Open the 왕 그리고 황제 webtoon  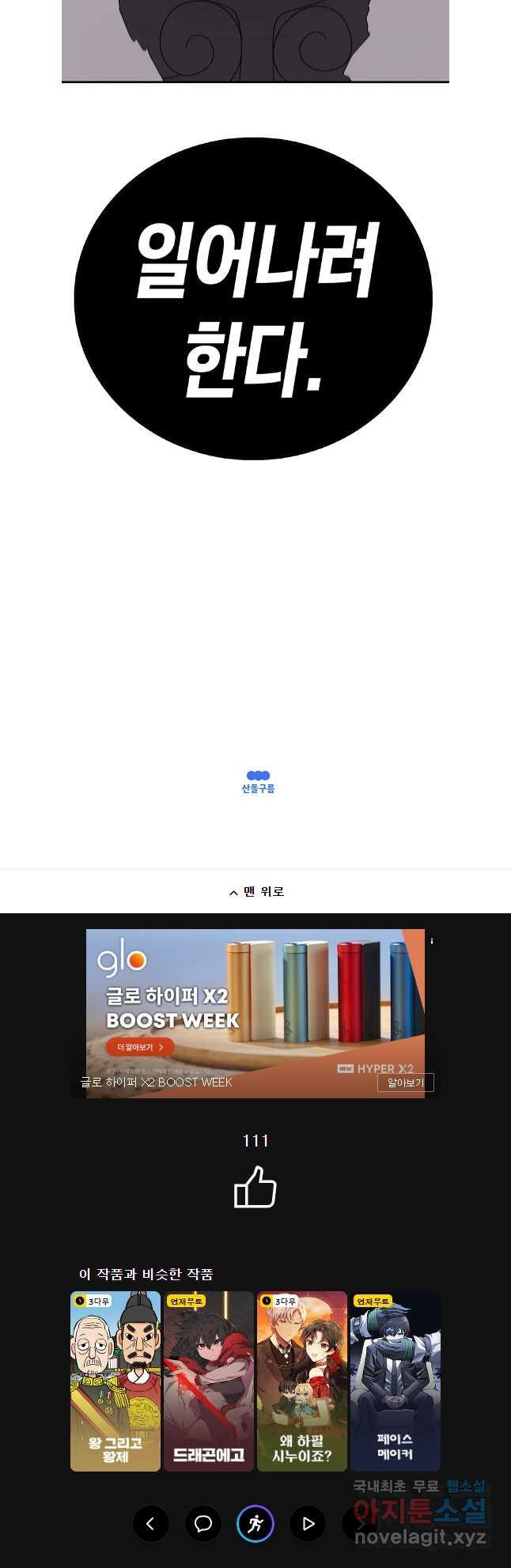pos(115,1381)
